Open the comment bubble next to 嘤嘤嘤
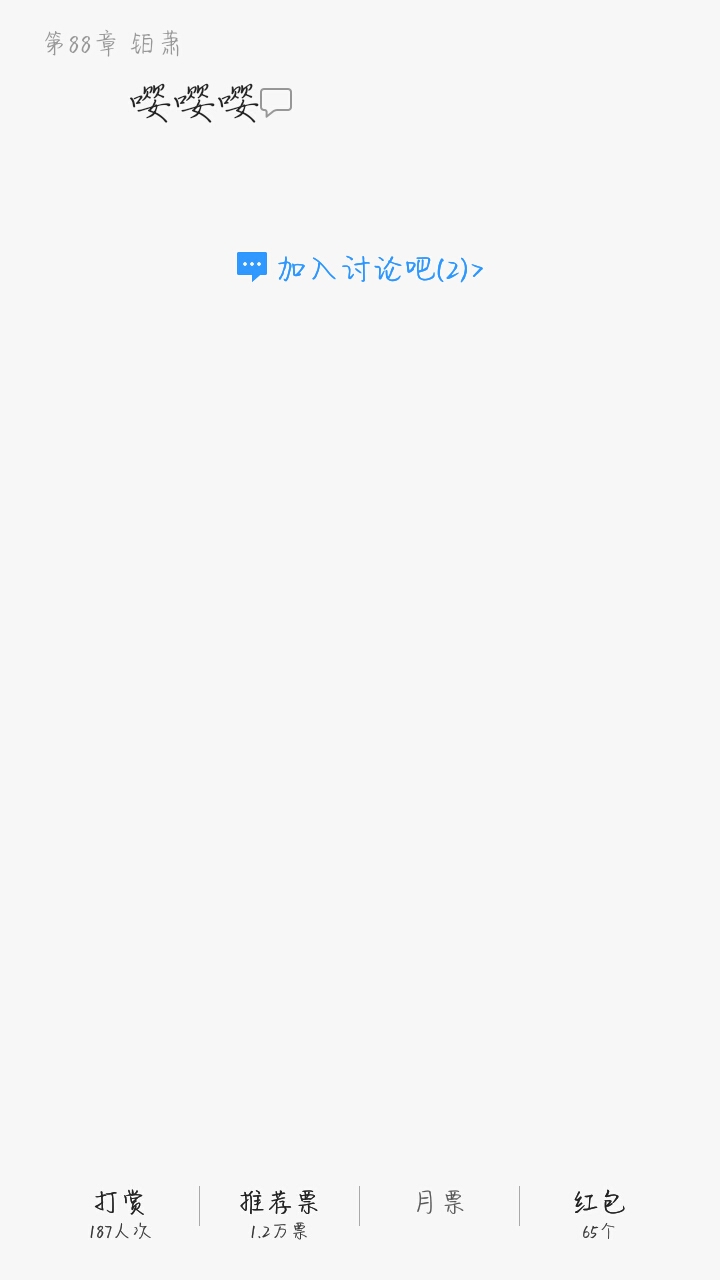This screenshot has height=1280, width=720. 276,102
